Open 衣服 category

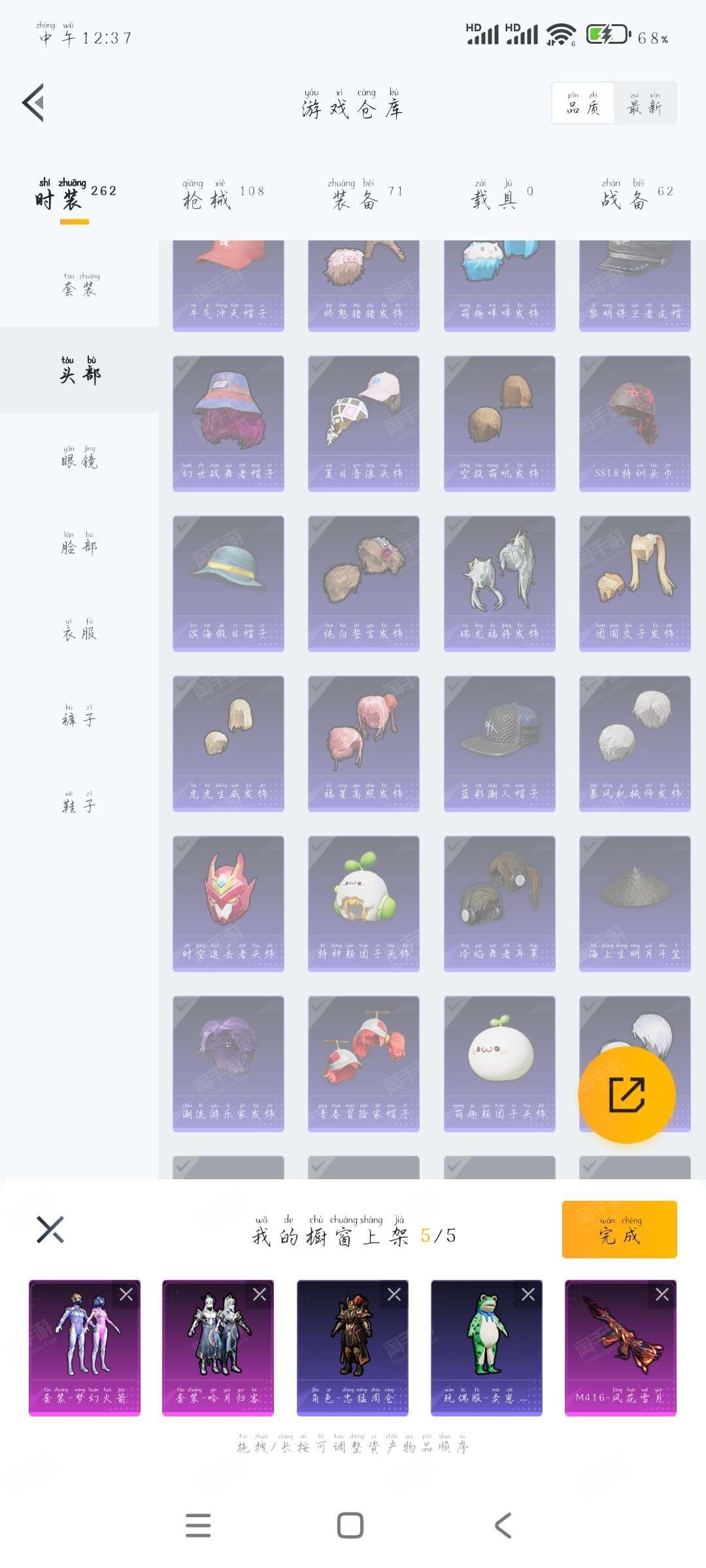pos(79,630)
